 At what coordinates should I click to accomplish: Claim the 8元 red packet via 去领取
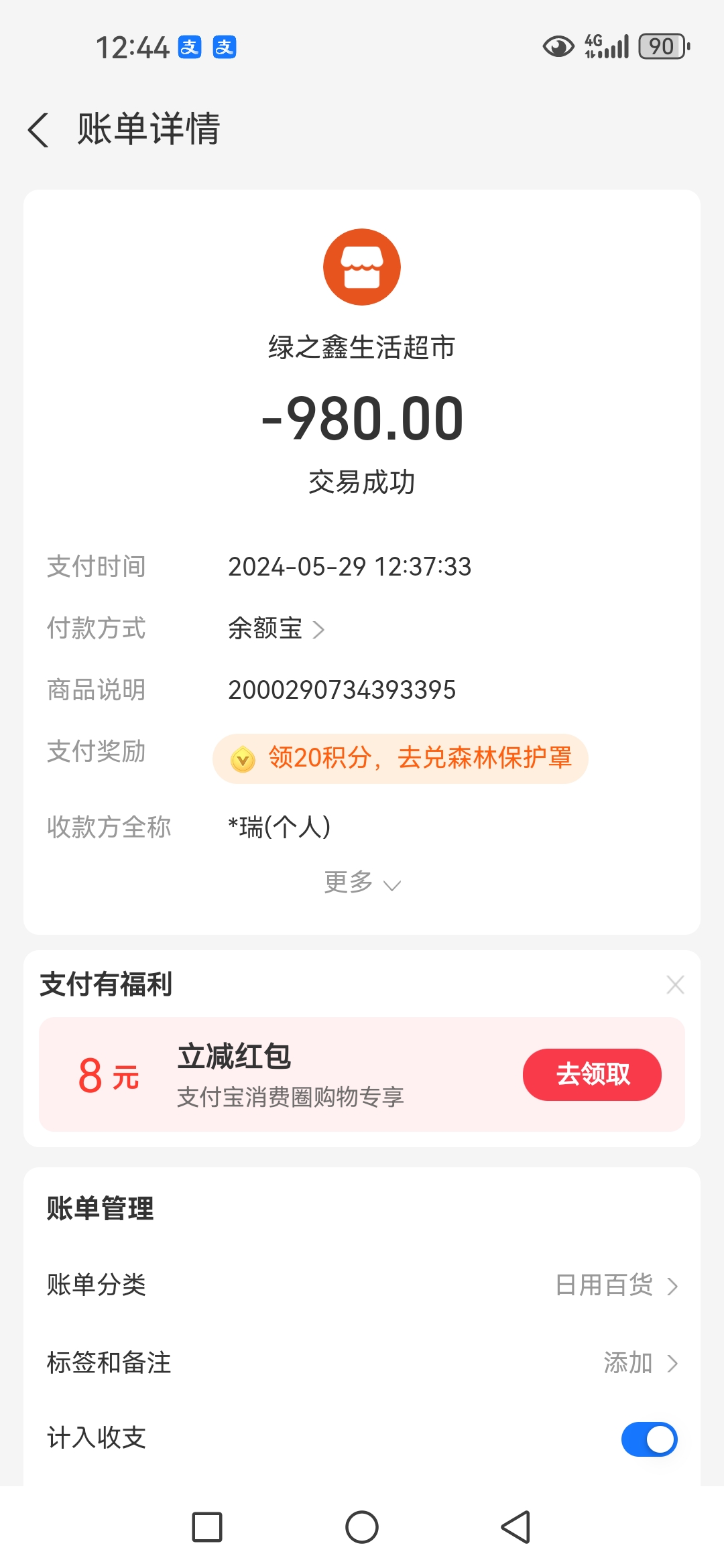592,1074
